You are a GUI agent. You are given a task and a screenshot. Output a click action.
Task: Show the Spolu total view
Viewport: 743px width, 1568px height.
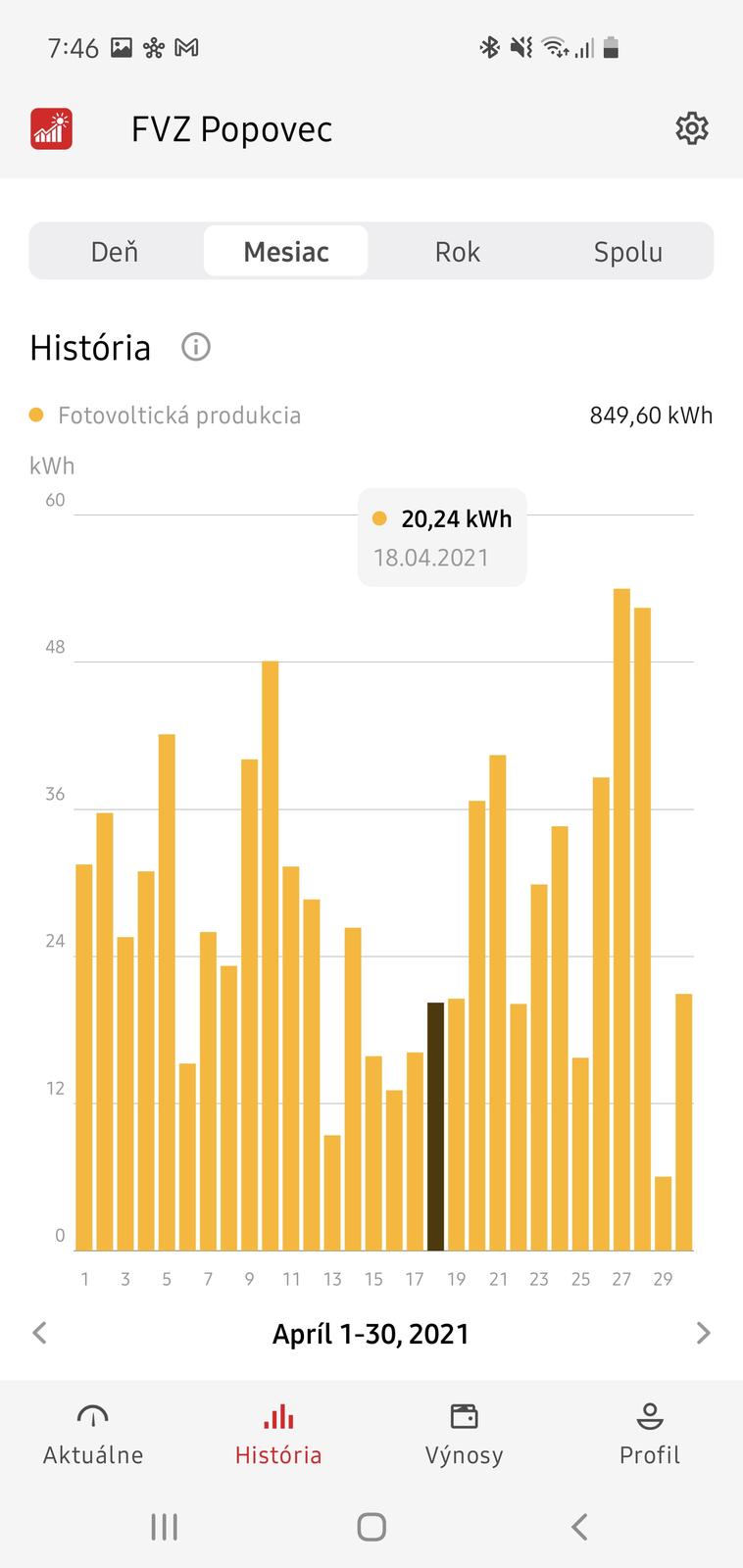pos(627,252)
